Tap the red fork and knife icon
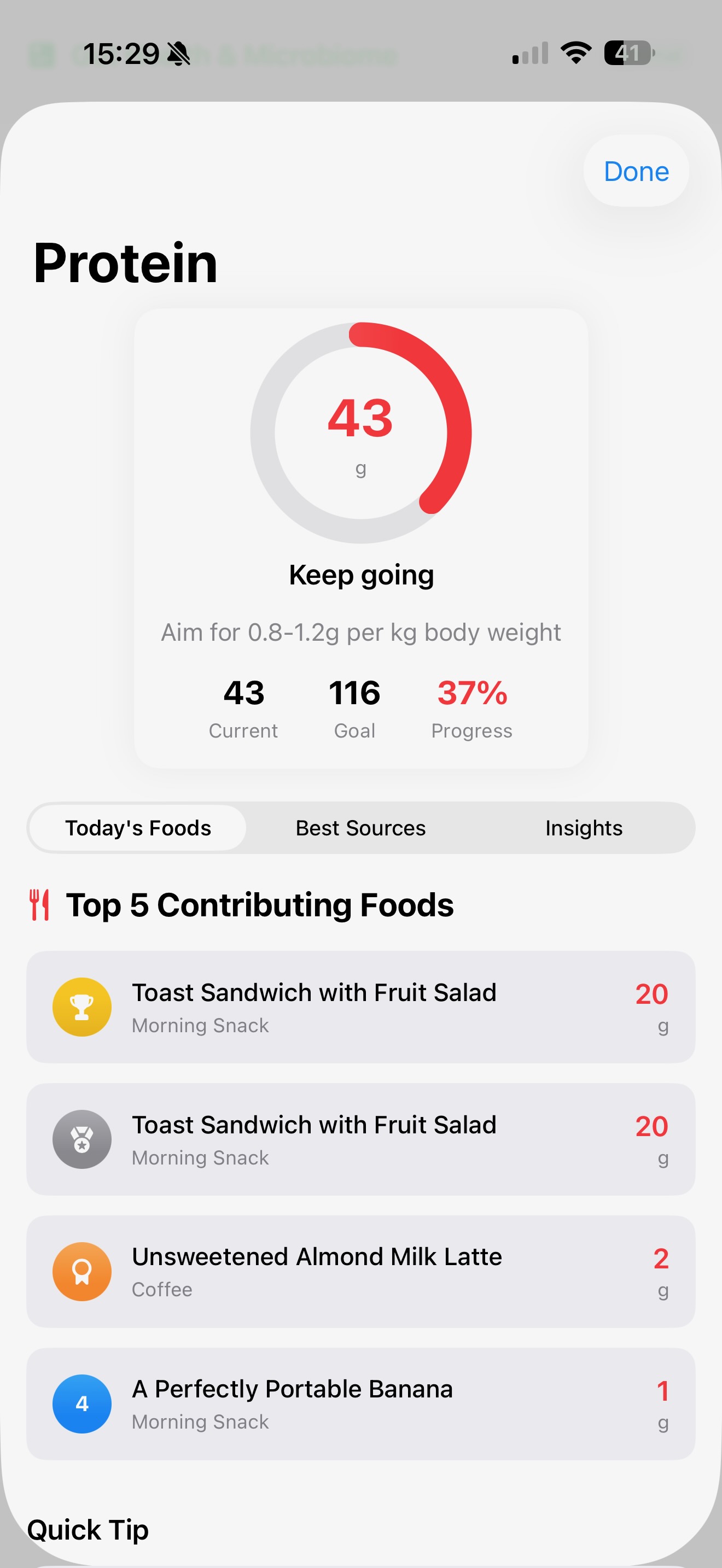The height and width of the screenshot is (1568, 722). point(40,904)
